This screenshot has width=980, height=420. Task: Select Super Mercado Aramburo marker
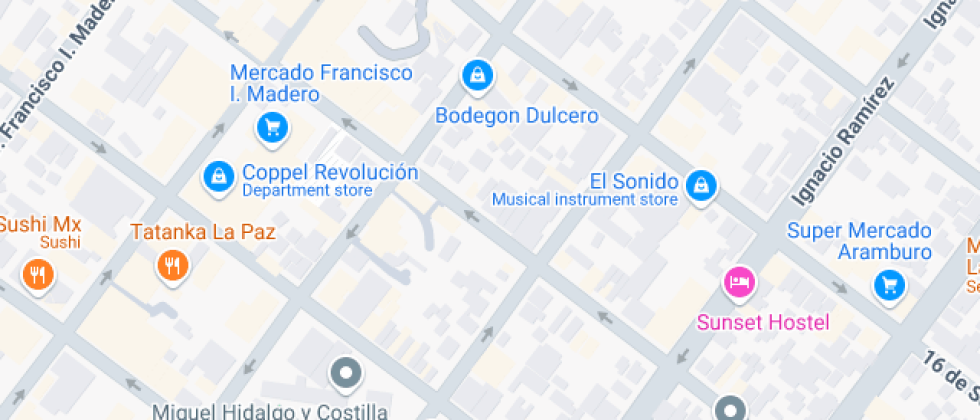(x=888, y=285)
